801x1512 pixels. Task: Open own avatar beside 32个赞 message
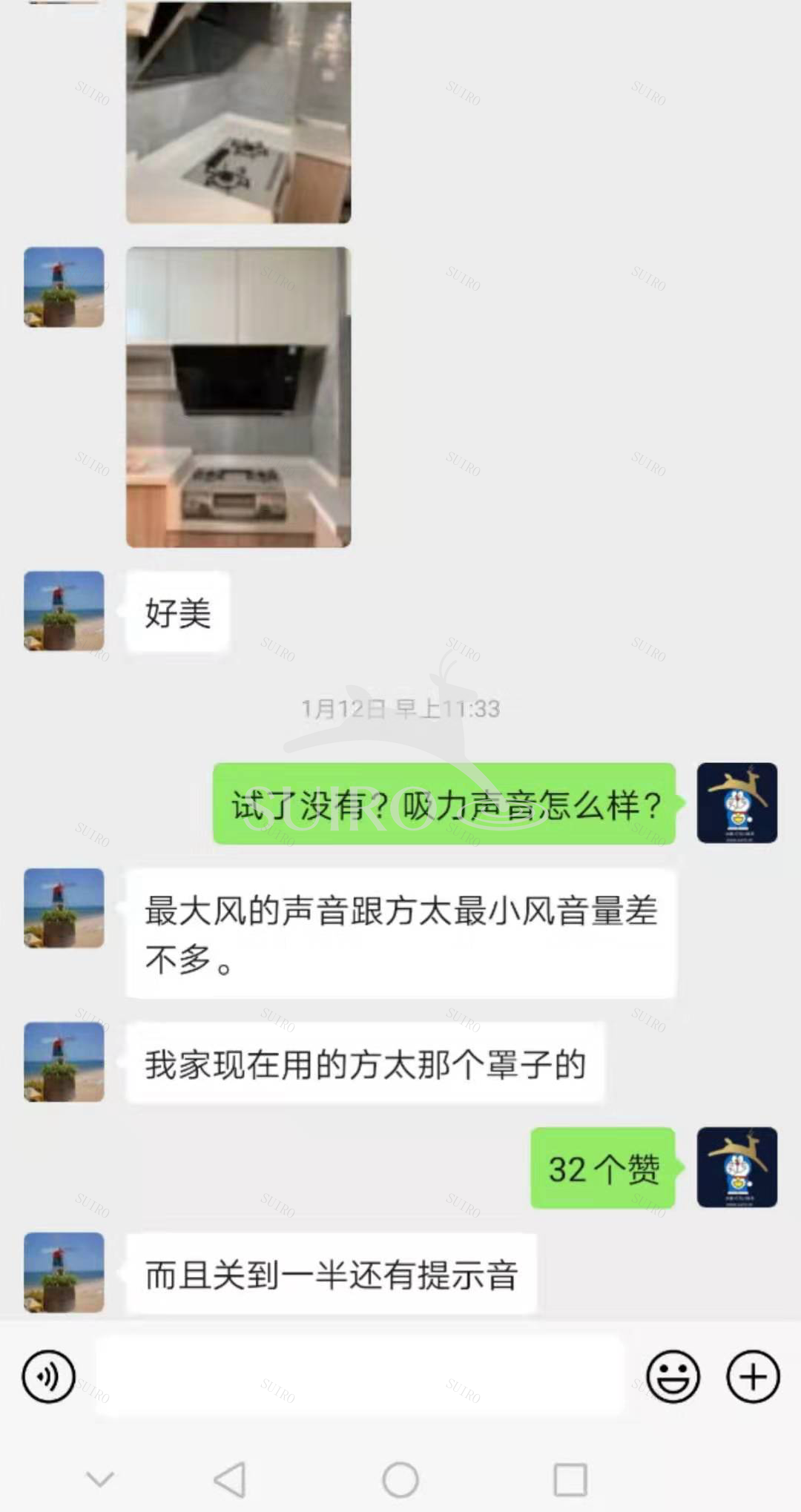coord(736,1167)
